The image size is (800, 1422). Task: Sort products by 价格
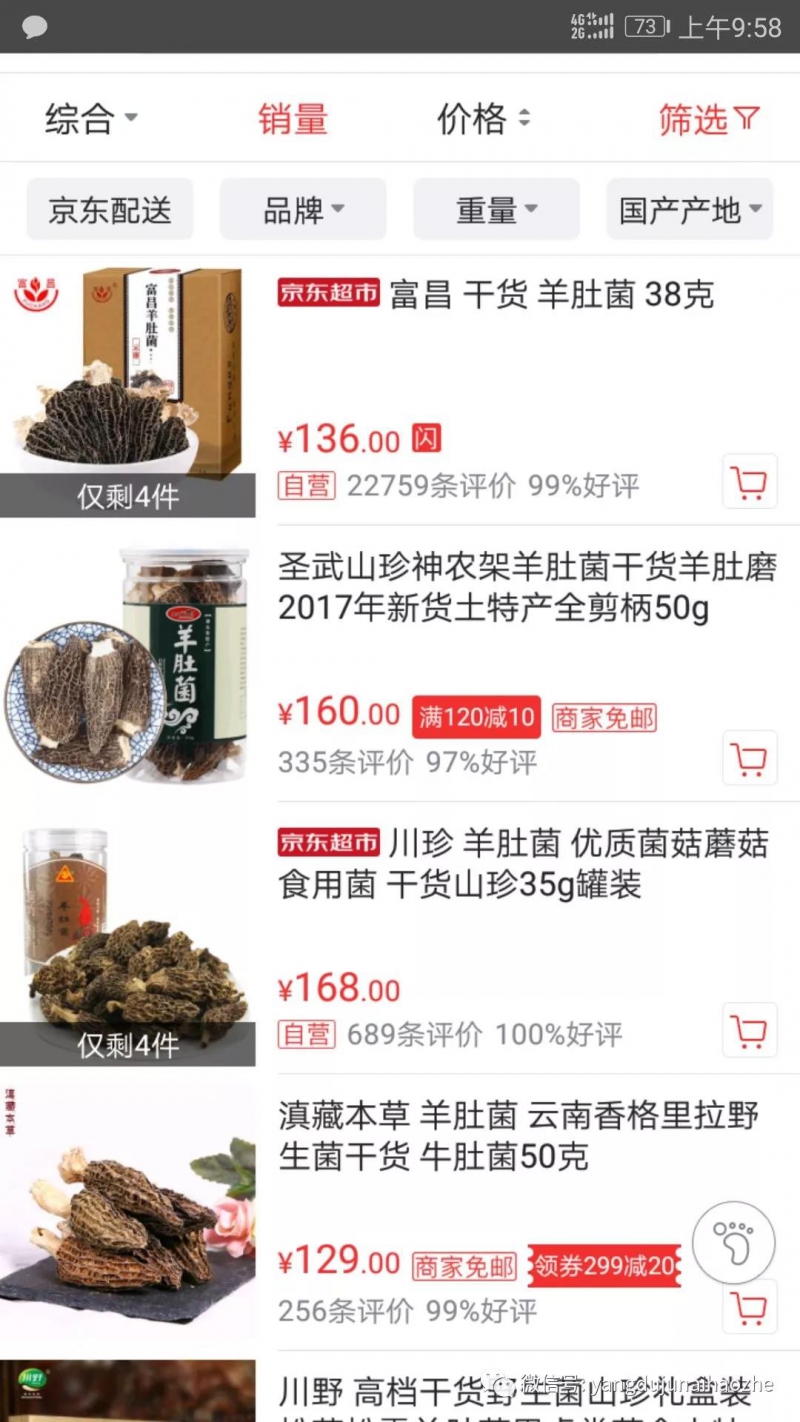(x=483, y=119)
